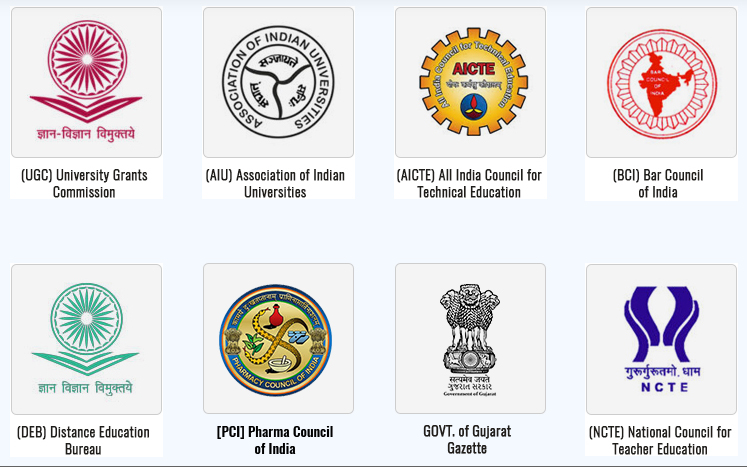View the BCI Bar Council of India card

click(x=660, y=83)
